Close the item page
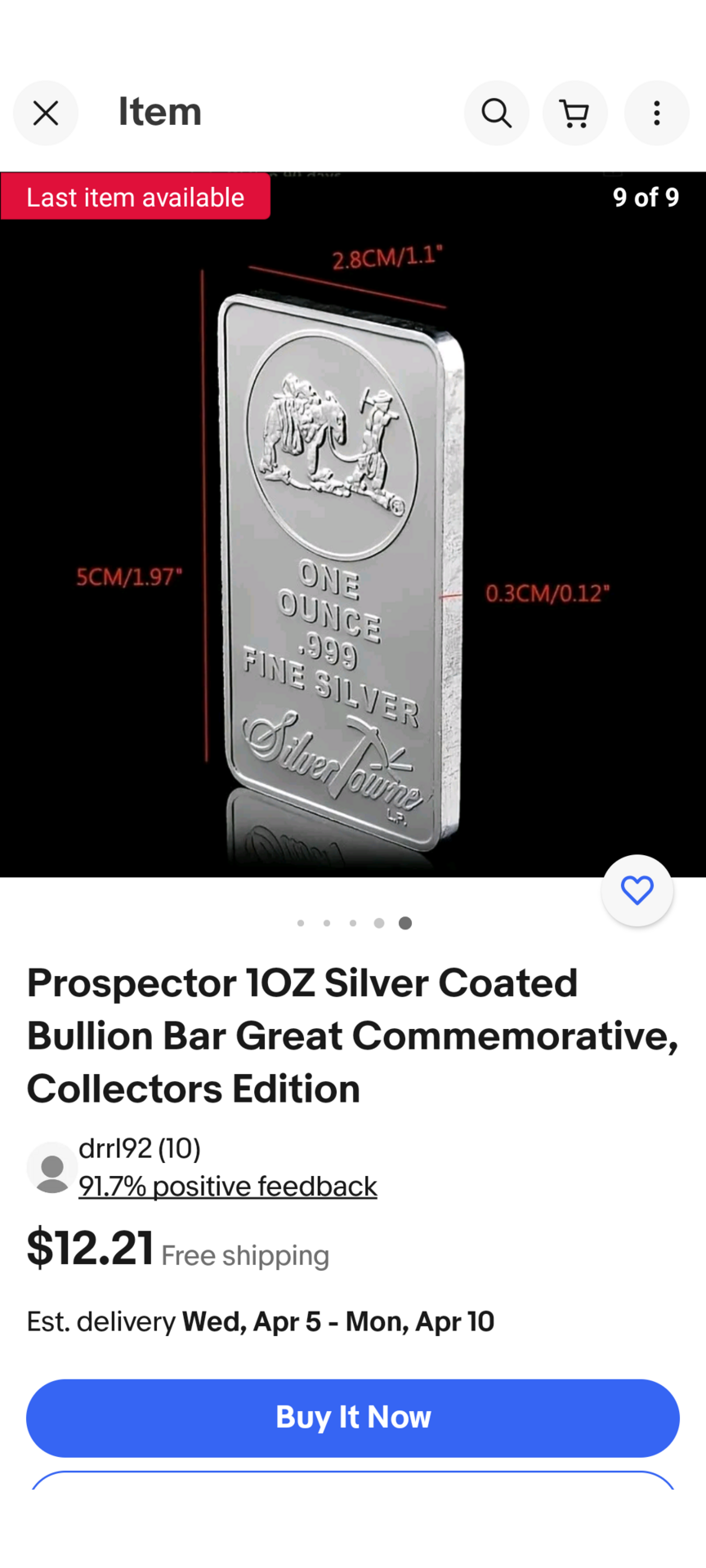The width and height of the screenshot is (706, 1568). click(x=46, y=113)
